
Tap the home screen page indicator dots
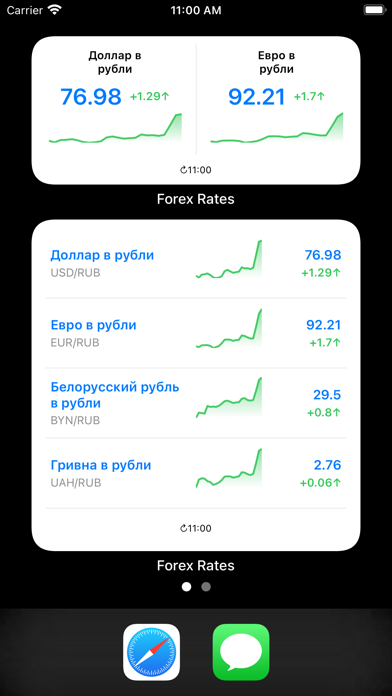pos(196,587)
